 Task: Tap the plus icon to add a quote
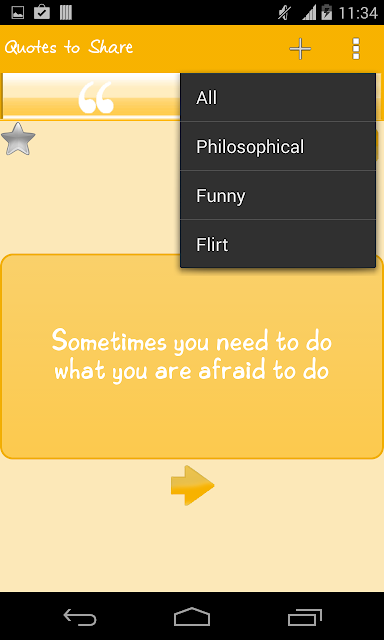click(300, 49)
